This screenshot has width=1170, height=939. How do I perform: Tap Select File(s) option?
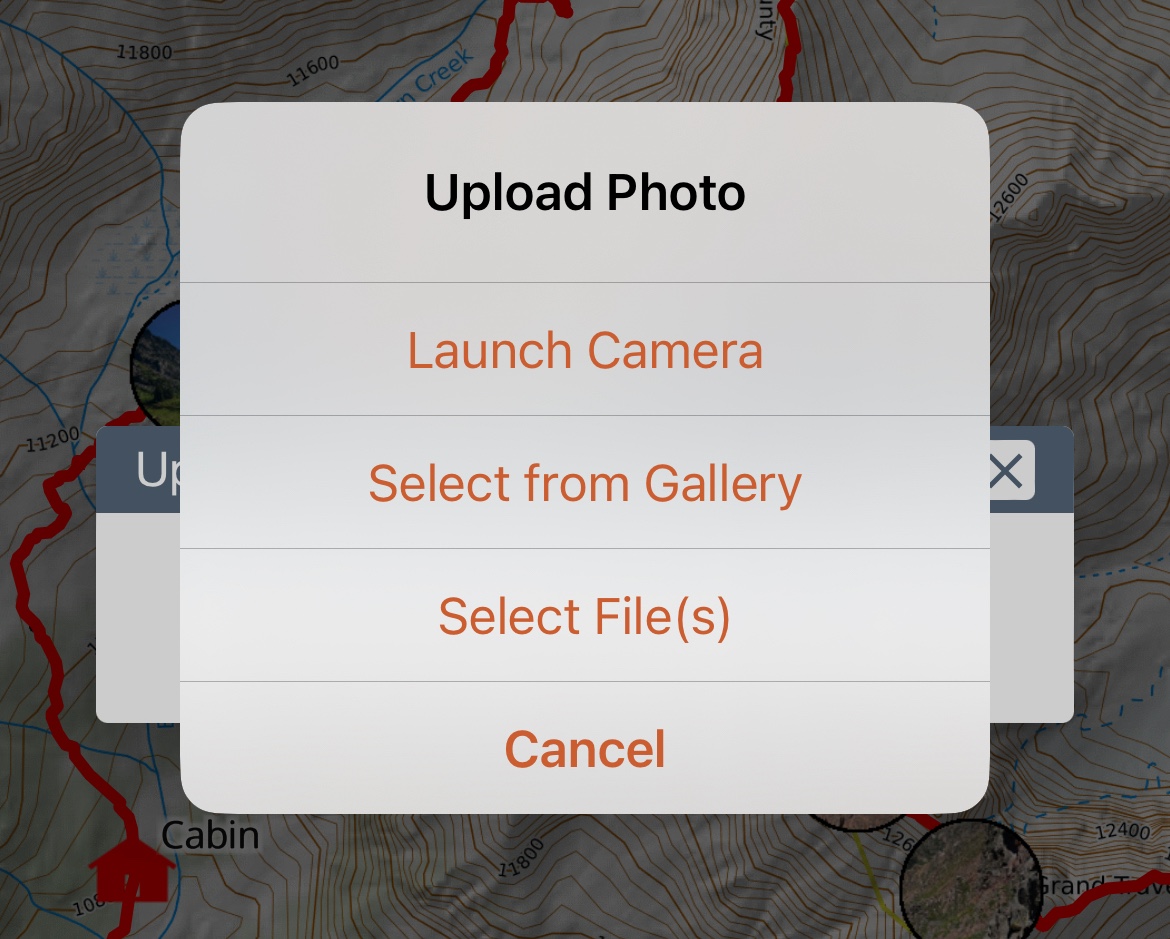tap(585, 616)
